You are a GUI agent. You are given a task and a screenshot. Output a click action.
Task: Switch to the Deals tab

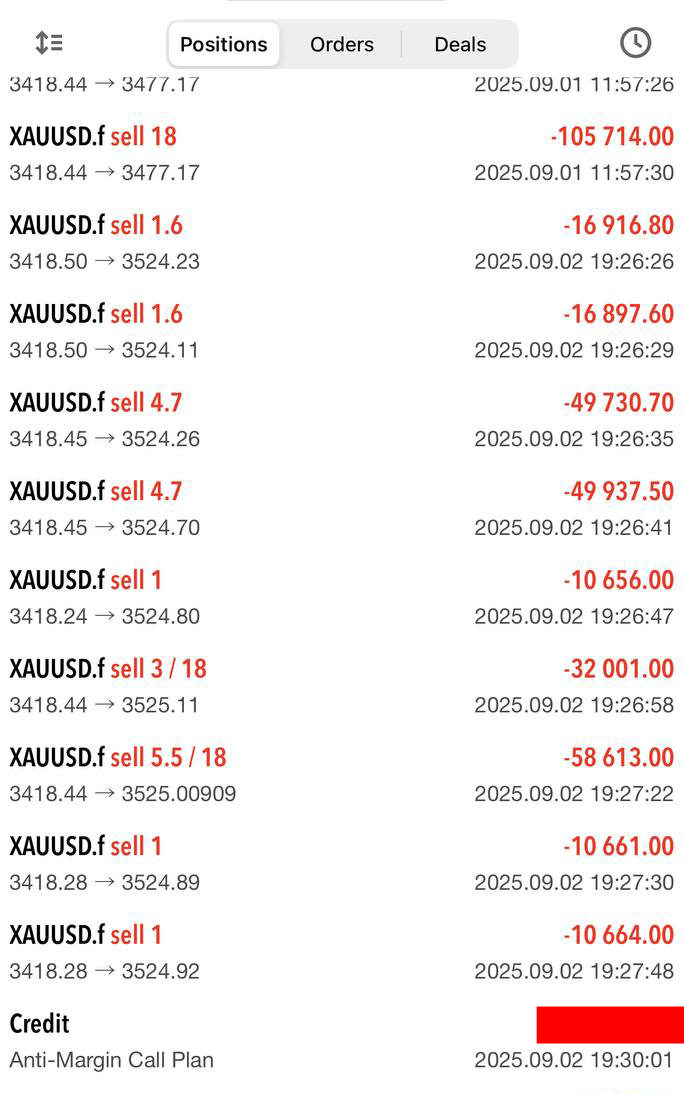[460, 44]
